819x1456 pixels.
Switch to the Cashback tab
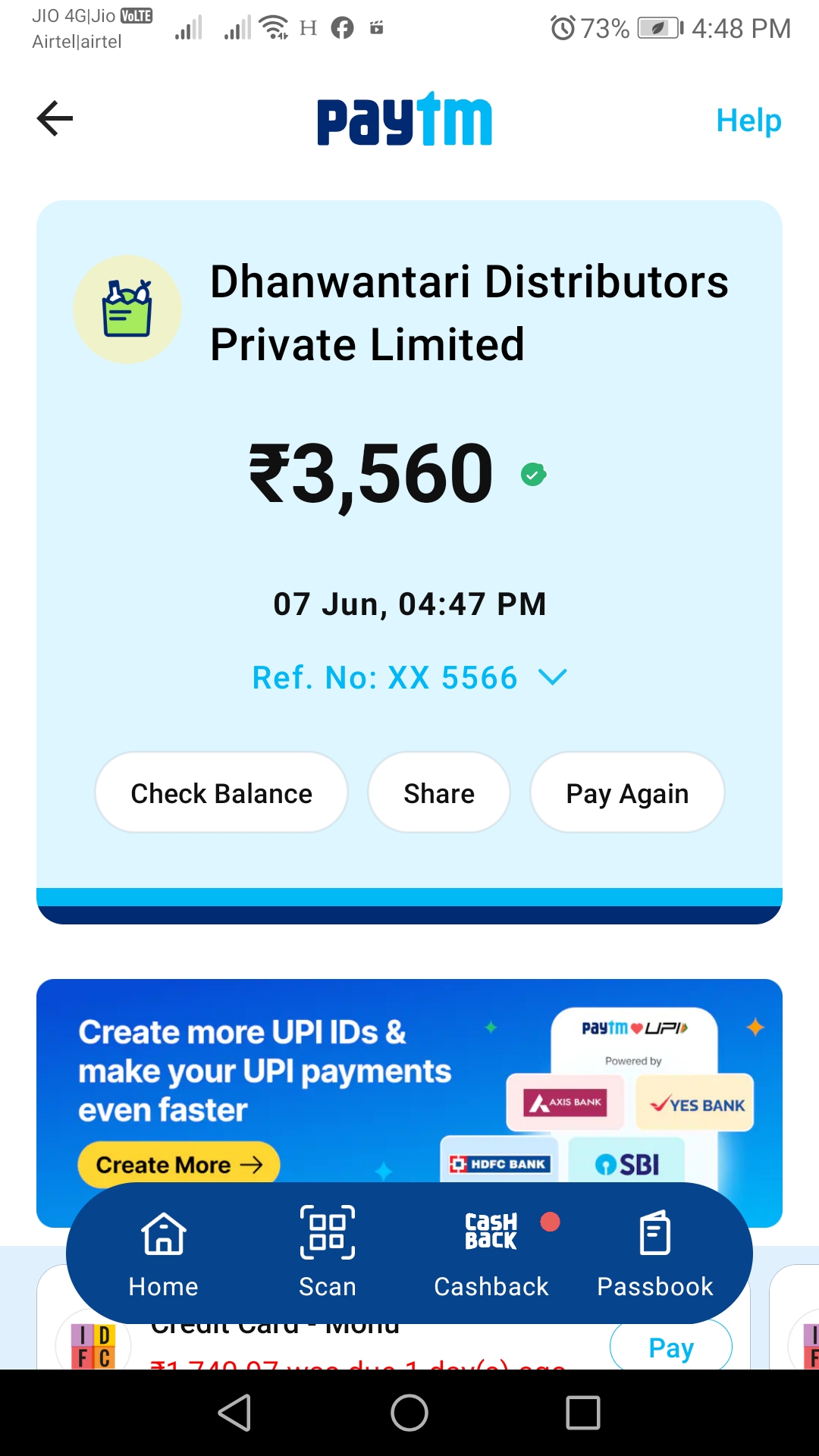[x=491, y=1253]
